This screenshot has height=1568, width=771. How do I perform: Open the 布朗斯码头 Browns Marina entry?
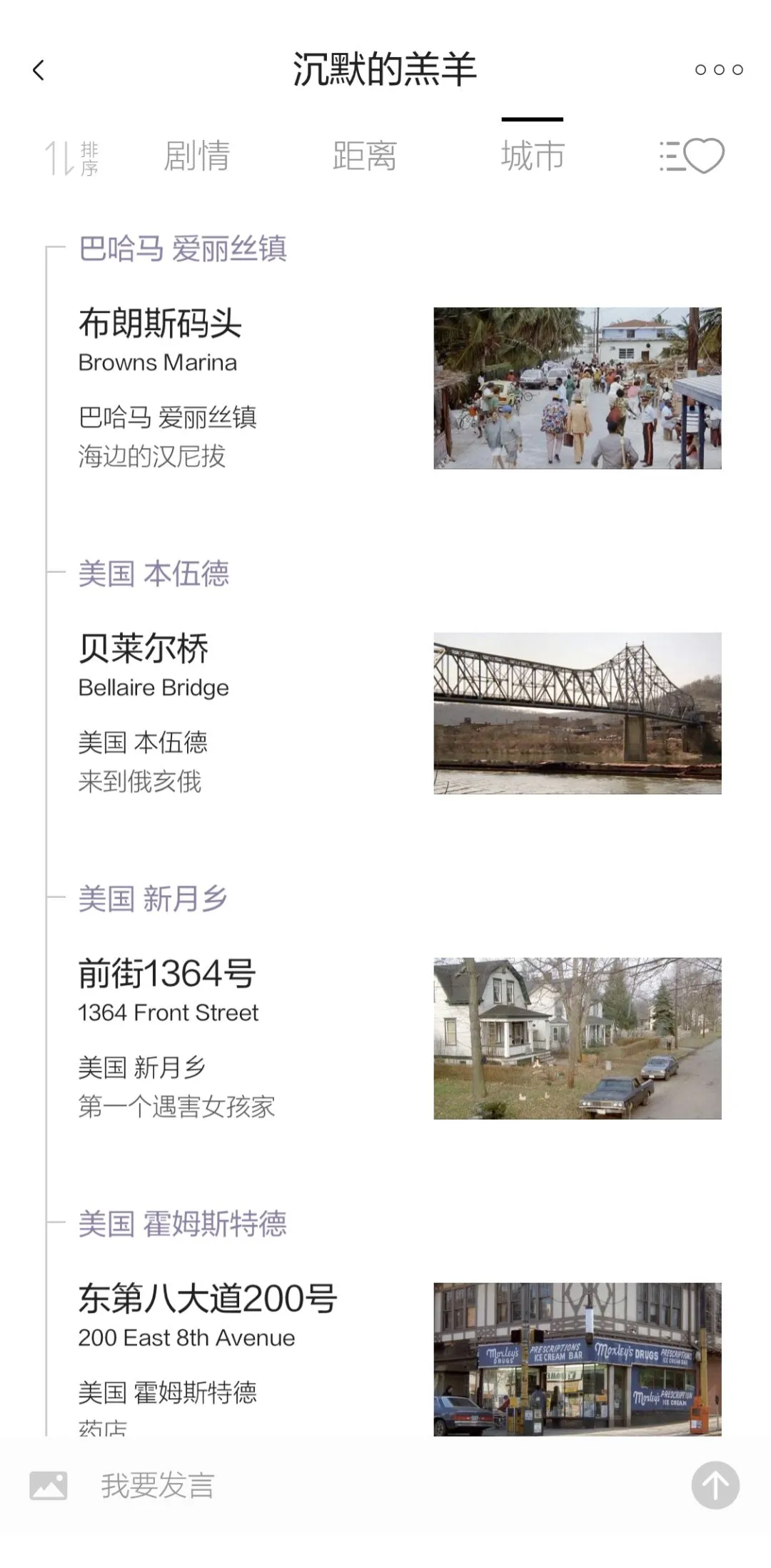(x=160, y=324)
